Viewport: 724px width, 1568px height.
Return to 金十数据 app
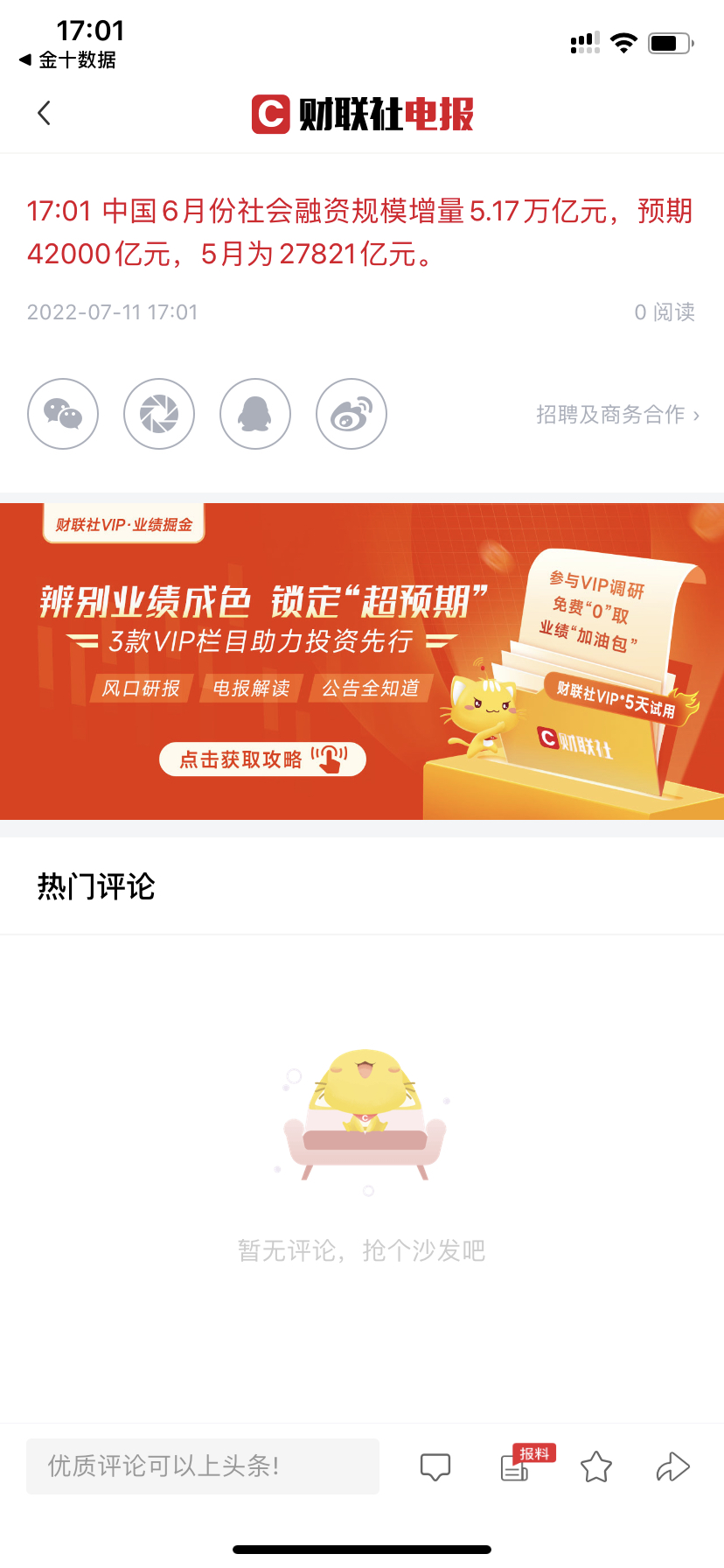coord(68,60)
